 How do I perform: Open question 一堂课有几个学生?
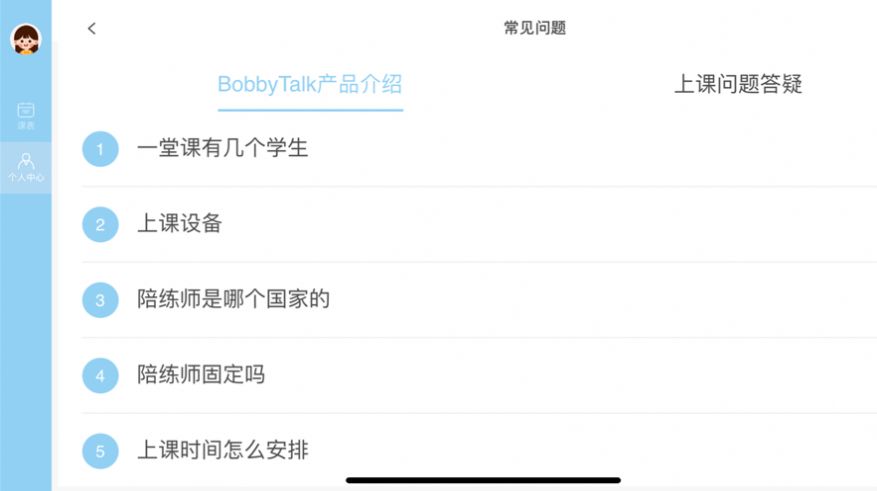coord(223,149)
